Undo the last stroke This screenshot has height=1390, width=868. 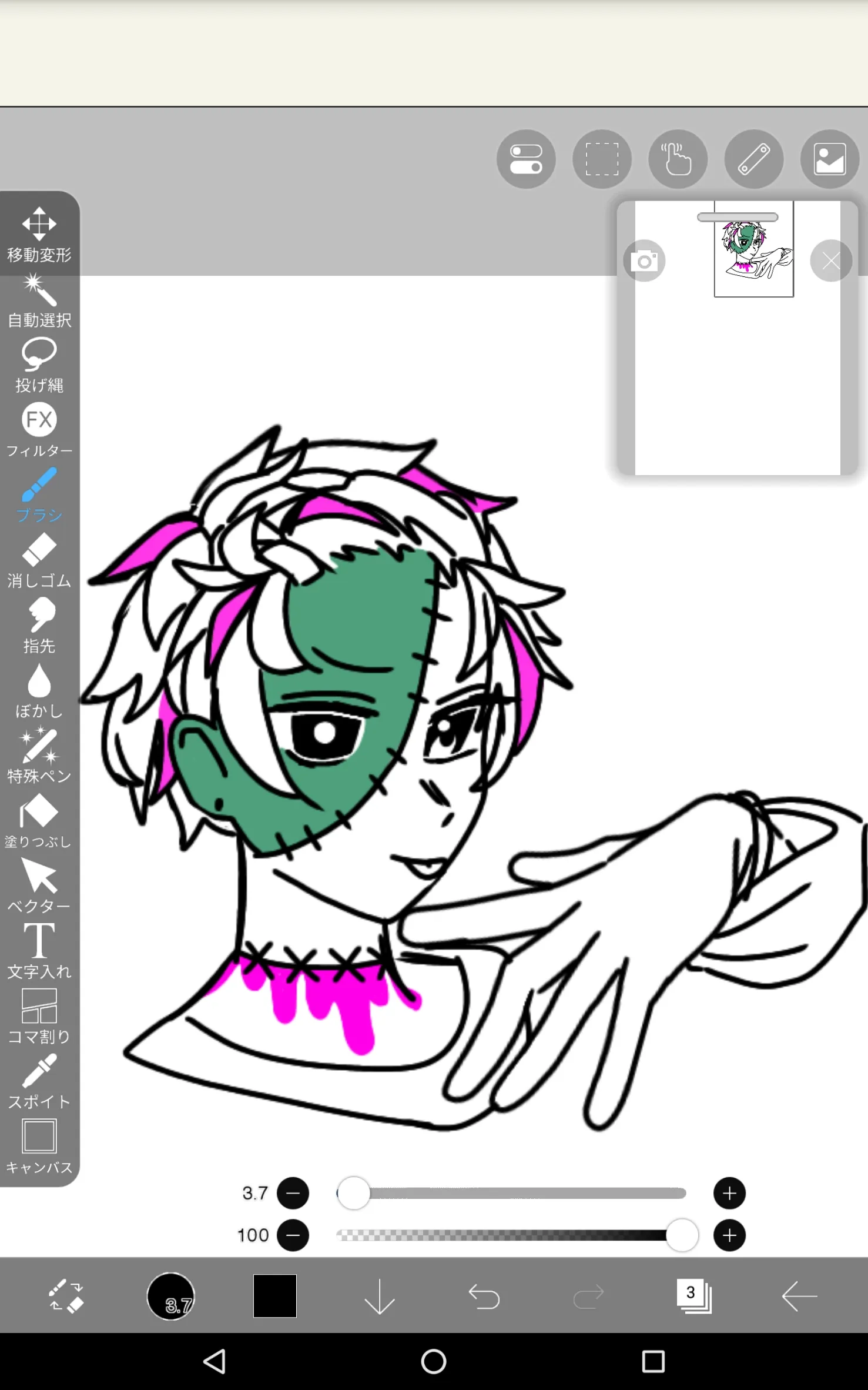484,1296
